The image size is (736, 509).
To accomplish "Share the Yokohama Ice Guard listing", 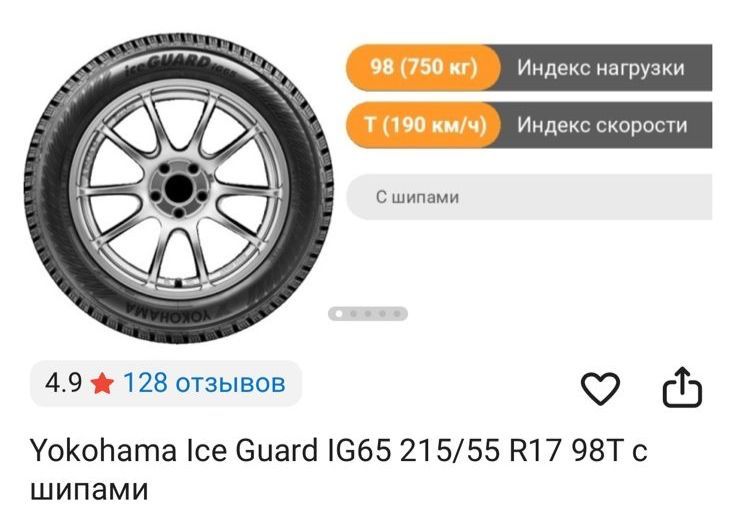I will [x=683, y=388].
